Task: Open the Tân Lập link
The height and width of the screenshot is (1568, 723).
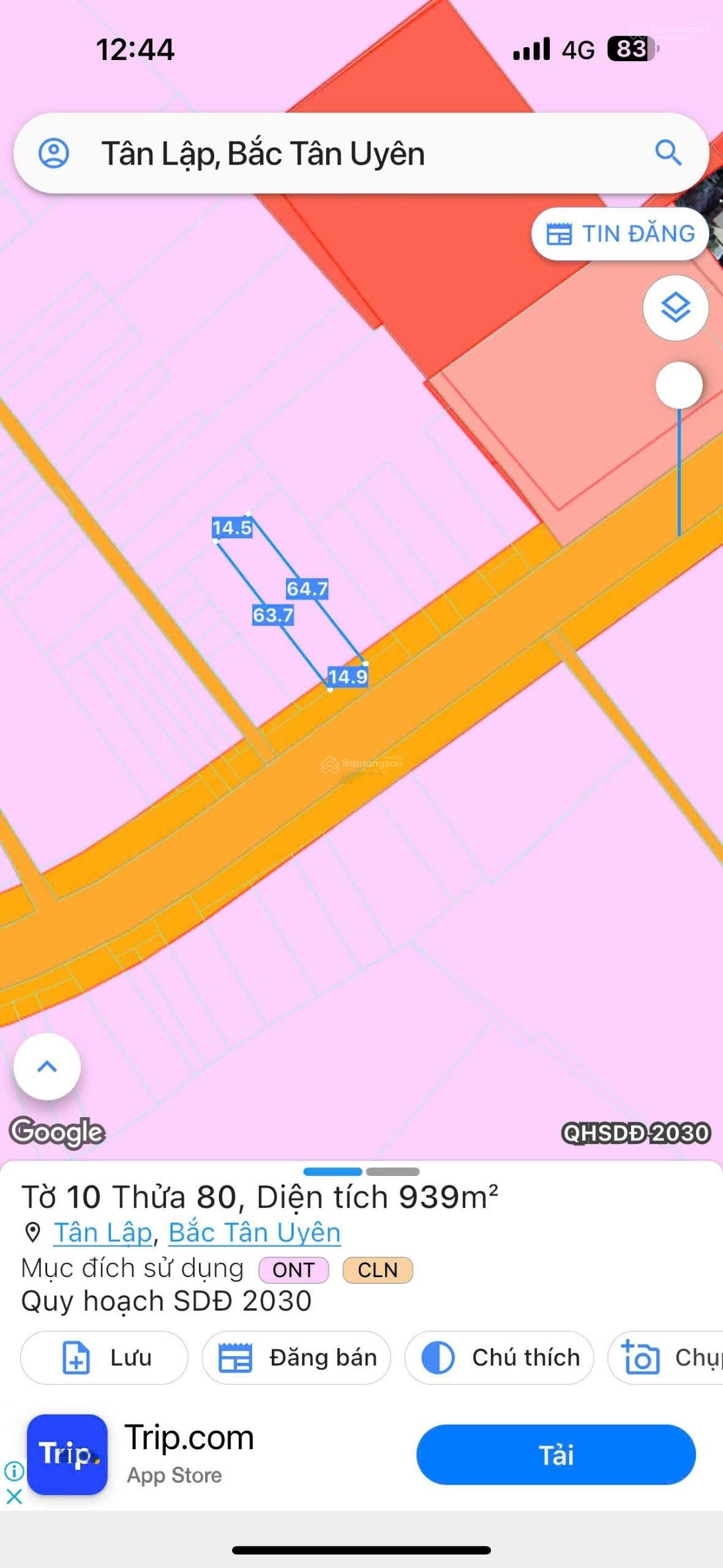Action: (x=103, y=1232)
